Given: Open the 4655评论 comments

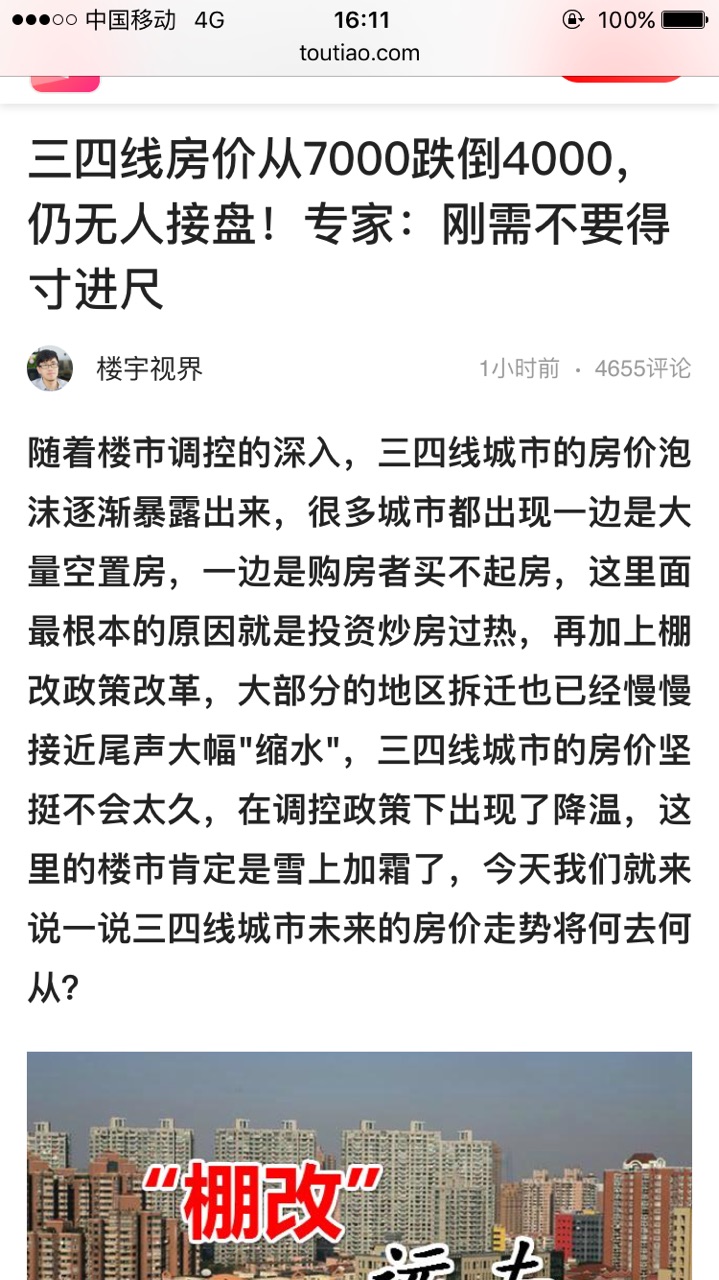Looking at the screenshot, I should tap(642, 368).
